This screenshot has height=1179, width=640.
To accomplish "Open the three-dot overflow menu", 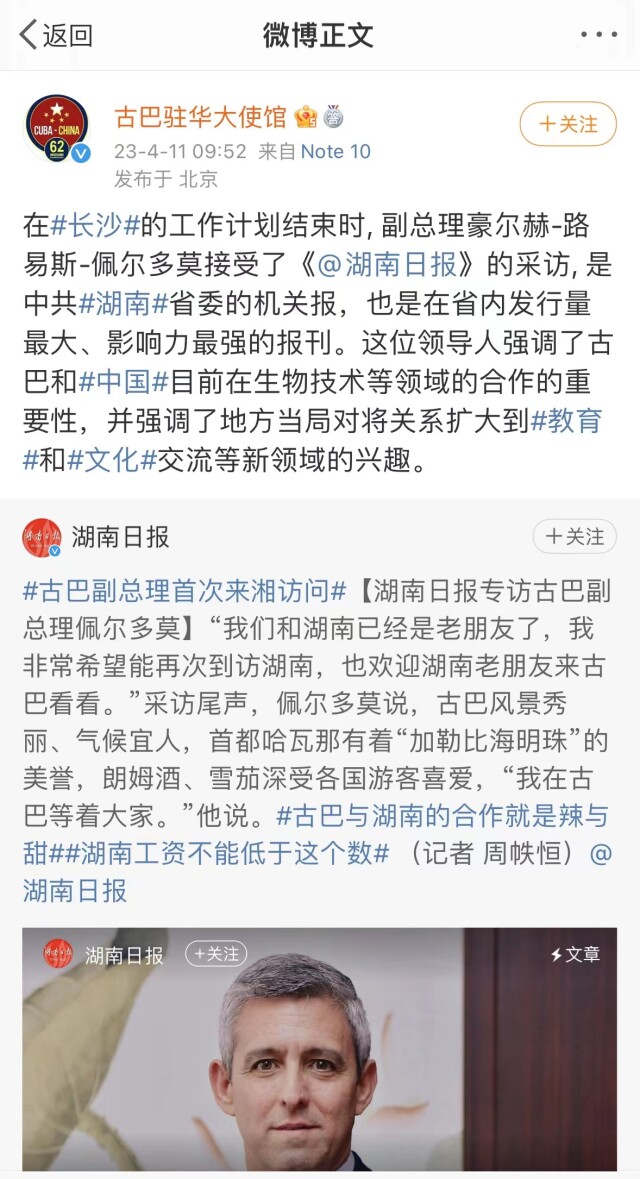I will tap(598, 36).
